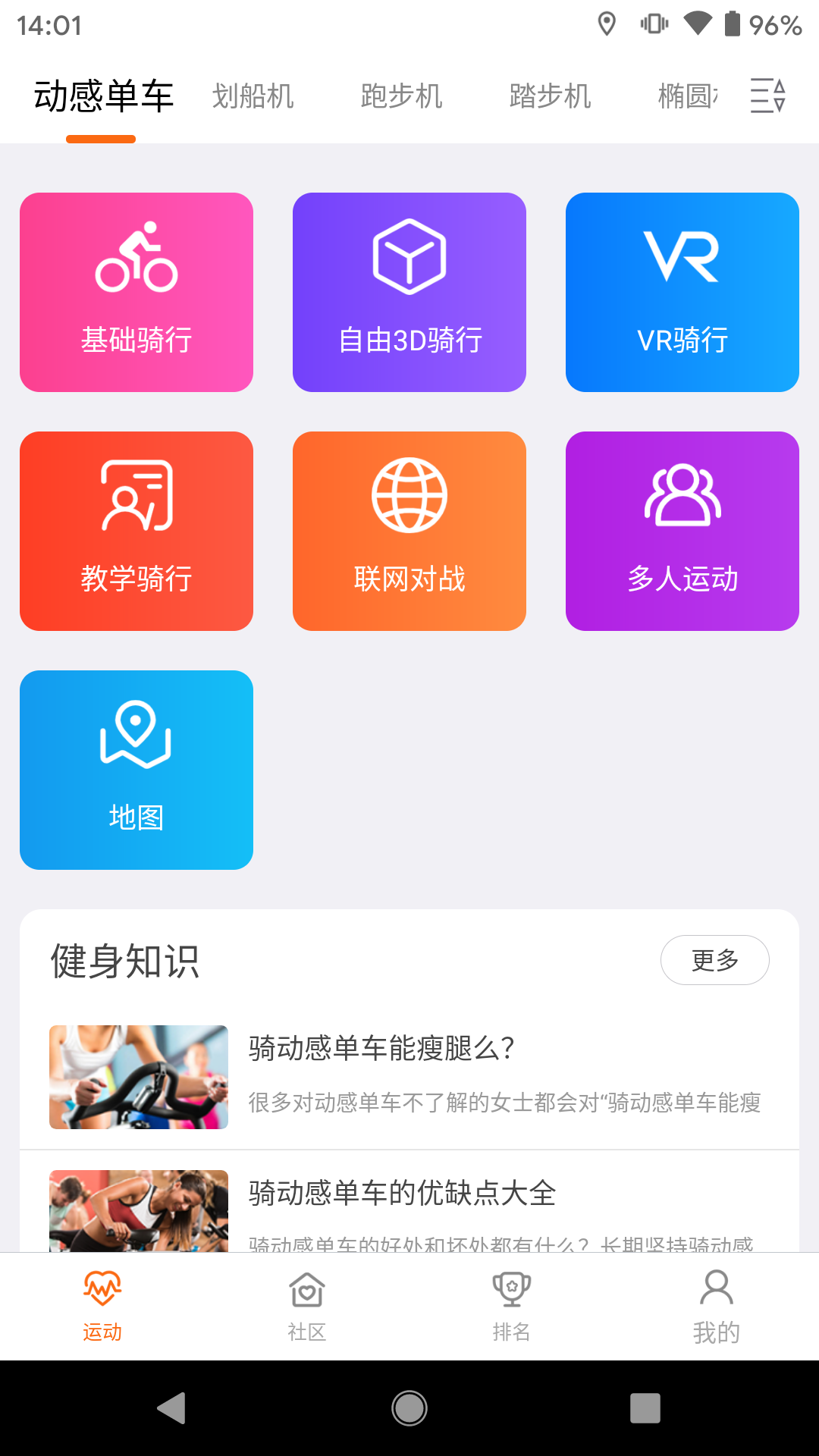The width and height of the screenshot is (819, 1456).
Task: Read the article 骑动感单车能瘦腿么?
Action: [409, 1077]
